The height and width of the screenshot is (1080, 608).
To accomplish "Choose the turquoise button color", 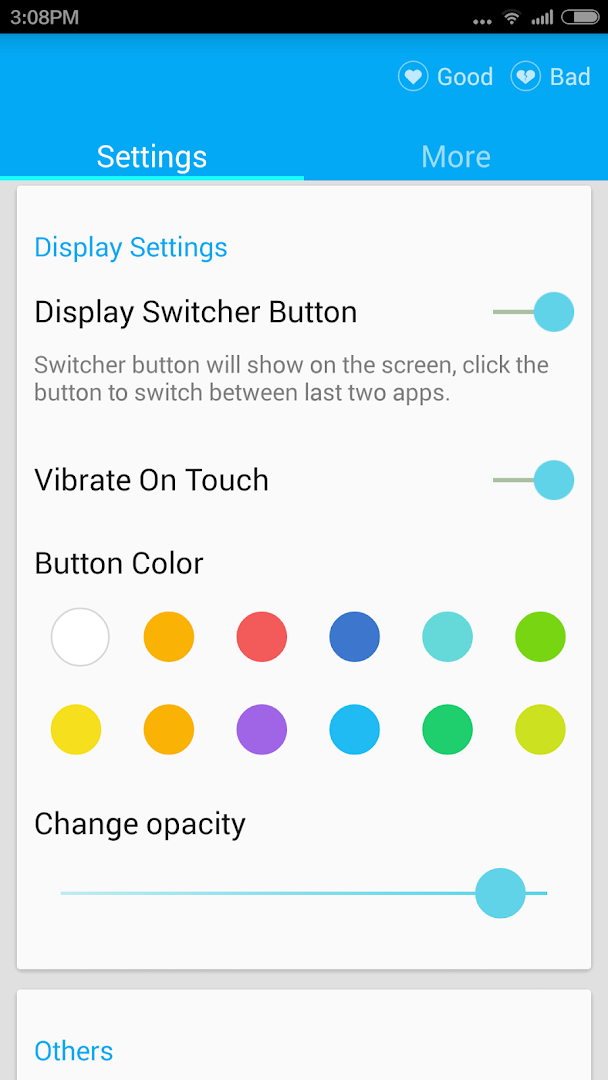I will (447, 637).
